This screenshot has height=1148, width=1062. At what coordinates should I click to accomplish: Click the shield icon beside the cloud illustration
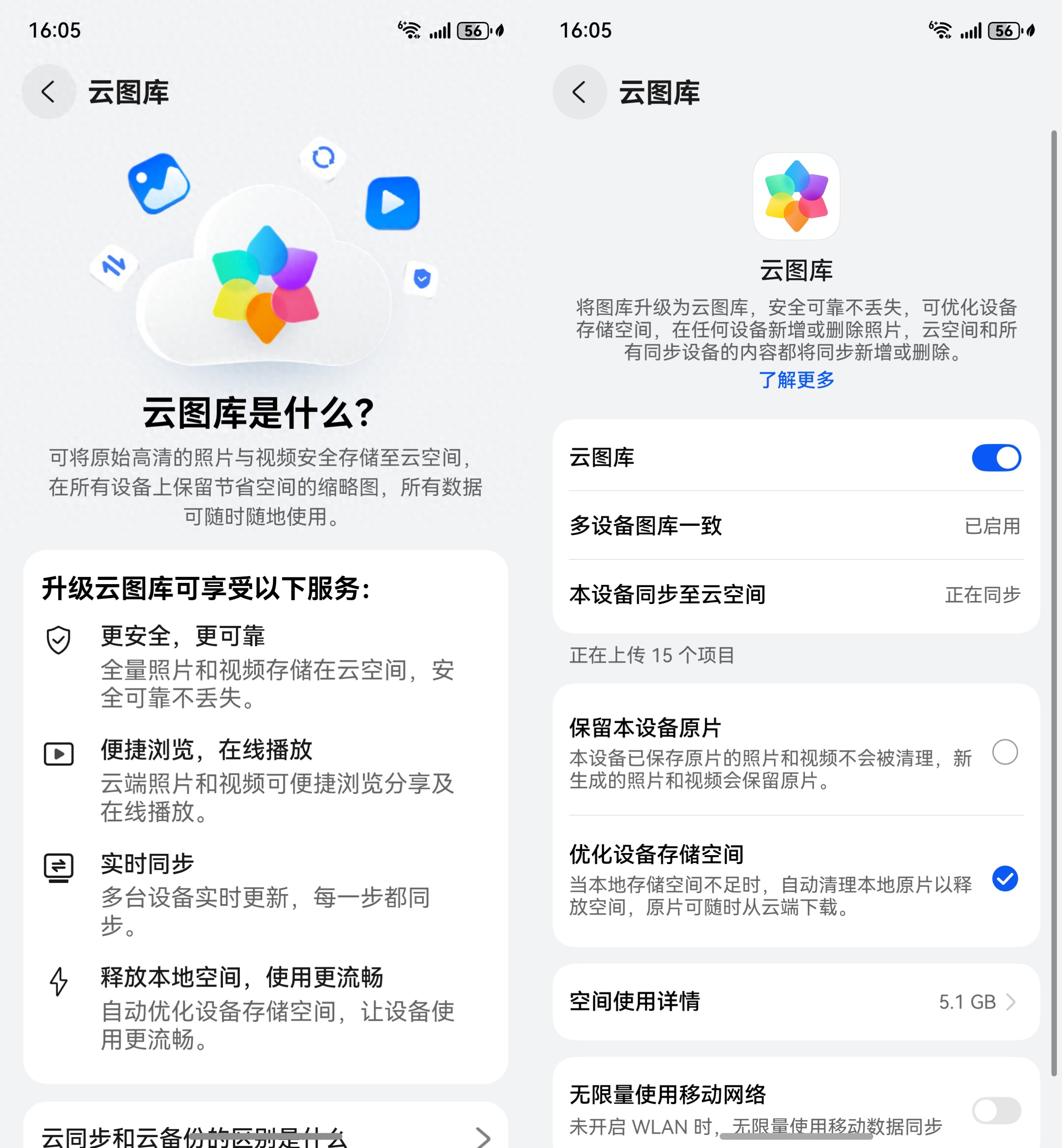point(421,278)
